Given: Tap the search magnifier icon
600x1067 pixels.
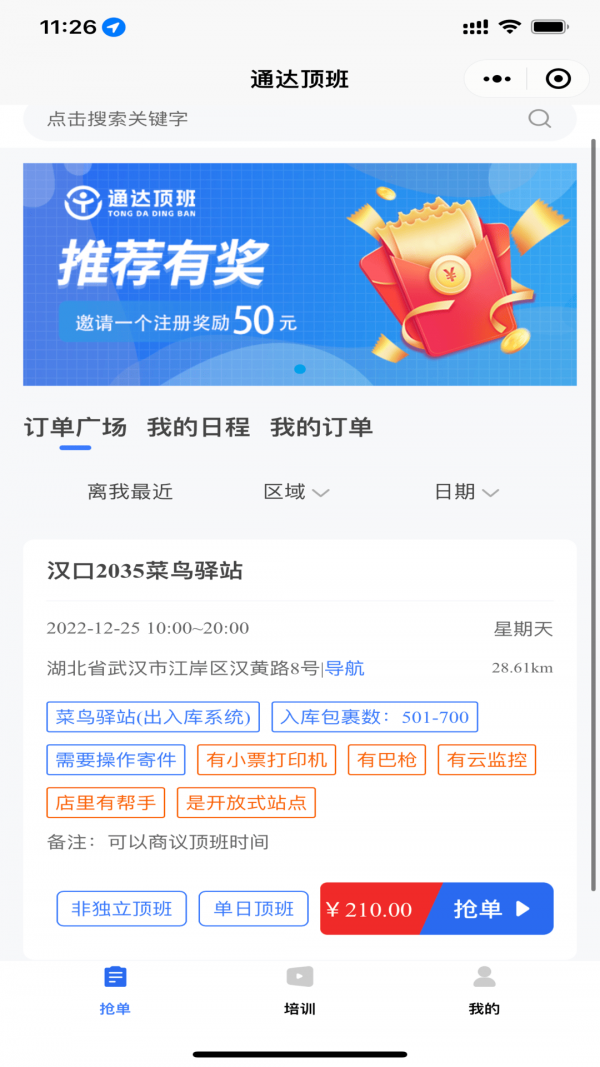Looking at the screenshot, I should point(540,119).
